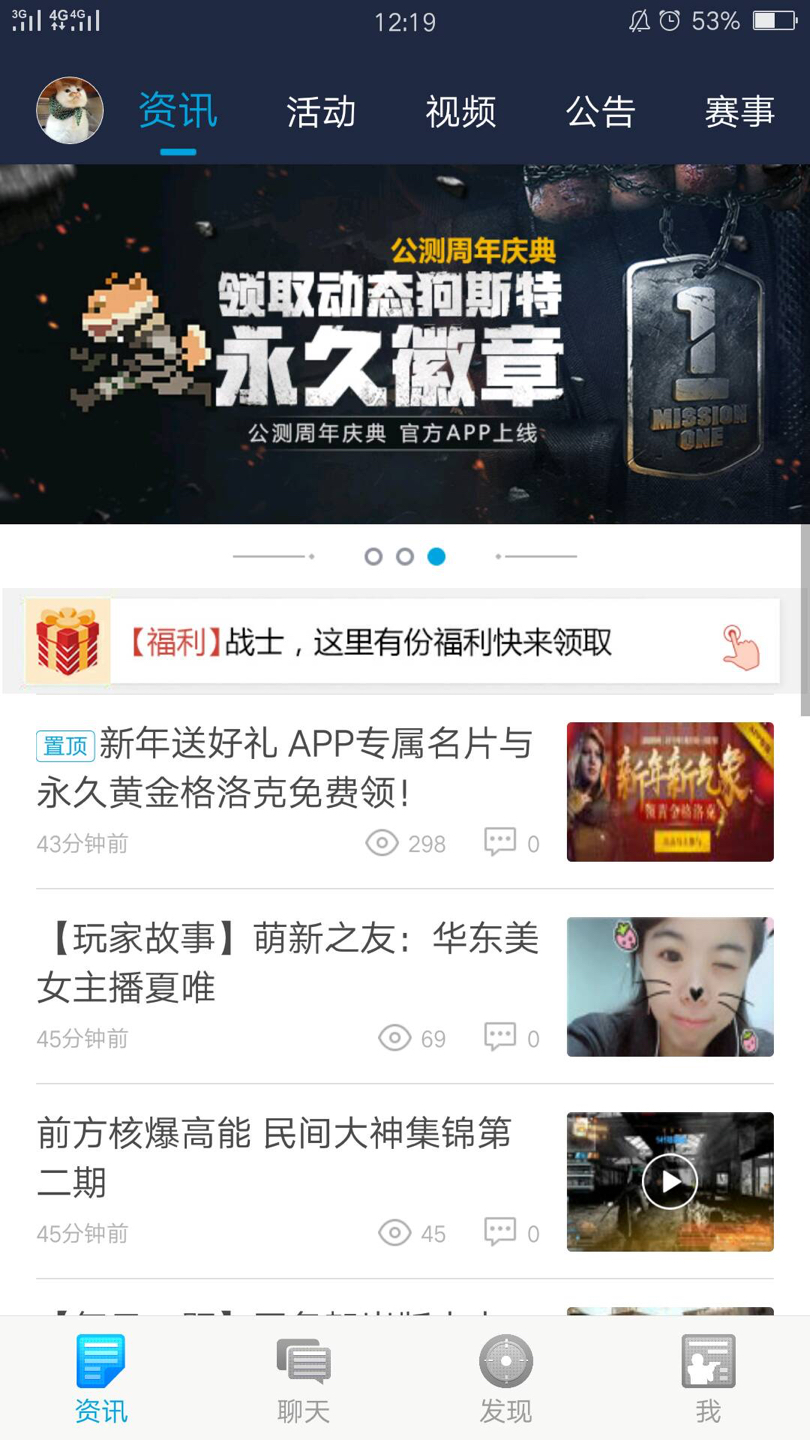Viewport: 810px width, 1440px height.
Task: Open the 公测周年庆典 永久徽章 banner
Action: tap(405, 344)
